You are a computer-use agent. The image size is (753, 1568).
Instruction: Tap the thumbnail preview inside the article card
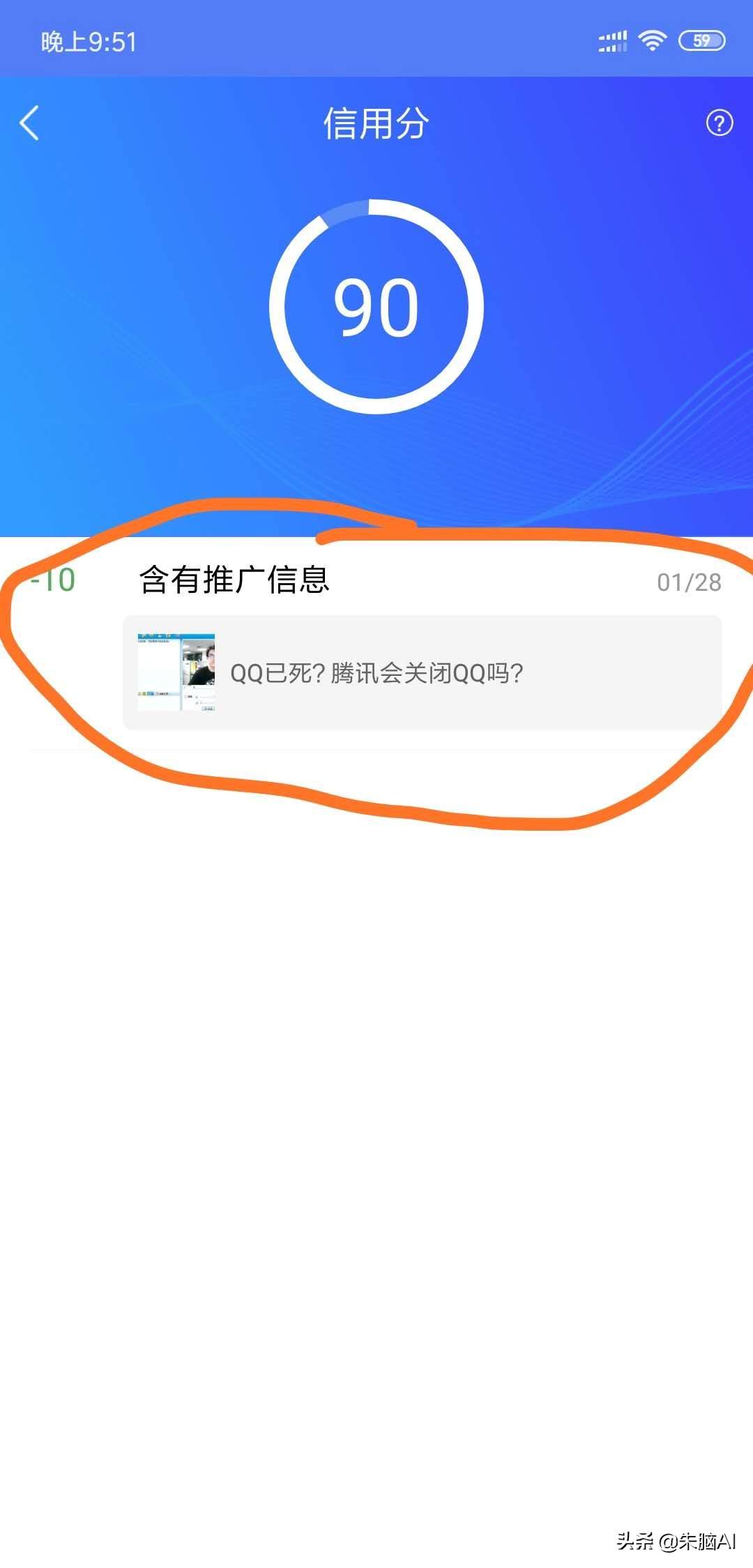point(178,671)
